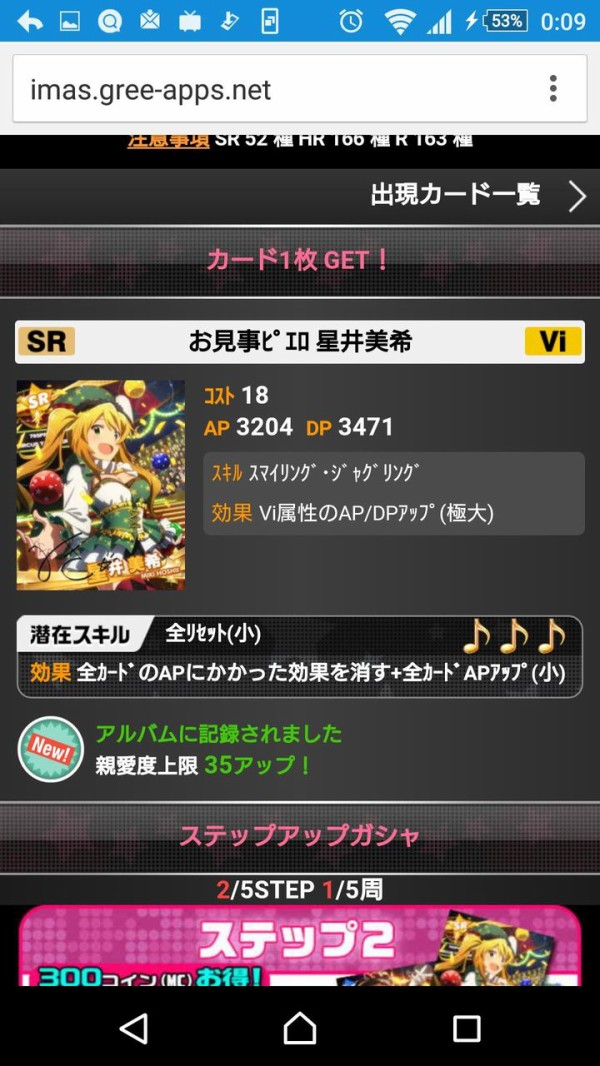Open the browser overflow menu
The height and width of the screenshot is (1066, 600).
point(553,88)
